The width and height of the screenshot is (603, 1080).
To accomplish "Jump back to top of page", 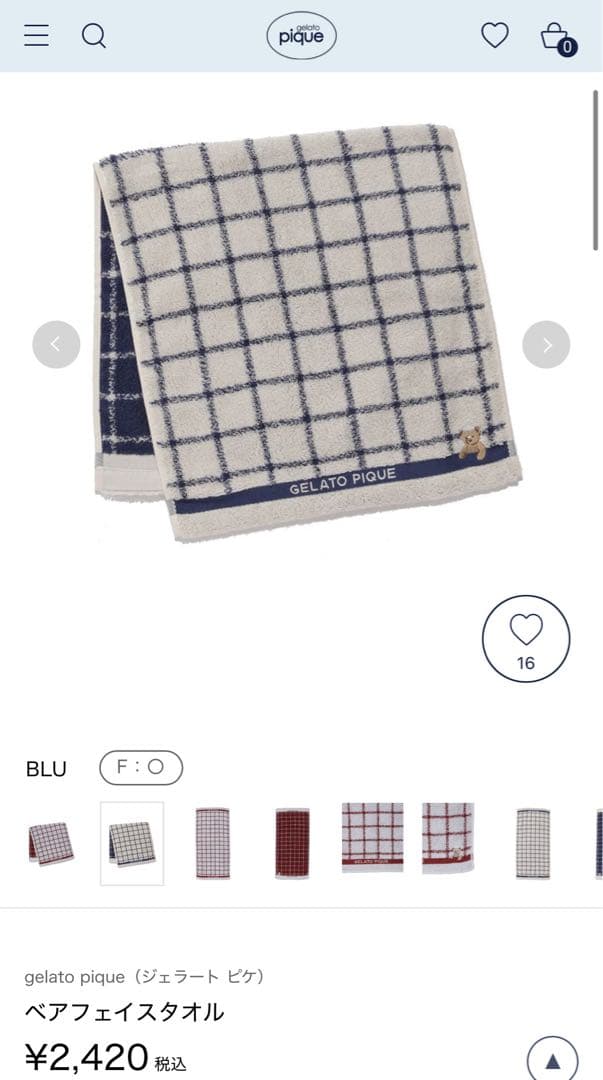I will pyautogui.click(x=553, y=1060).
